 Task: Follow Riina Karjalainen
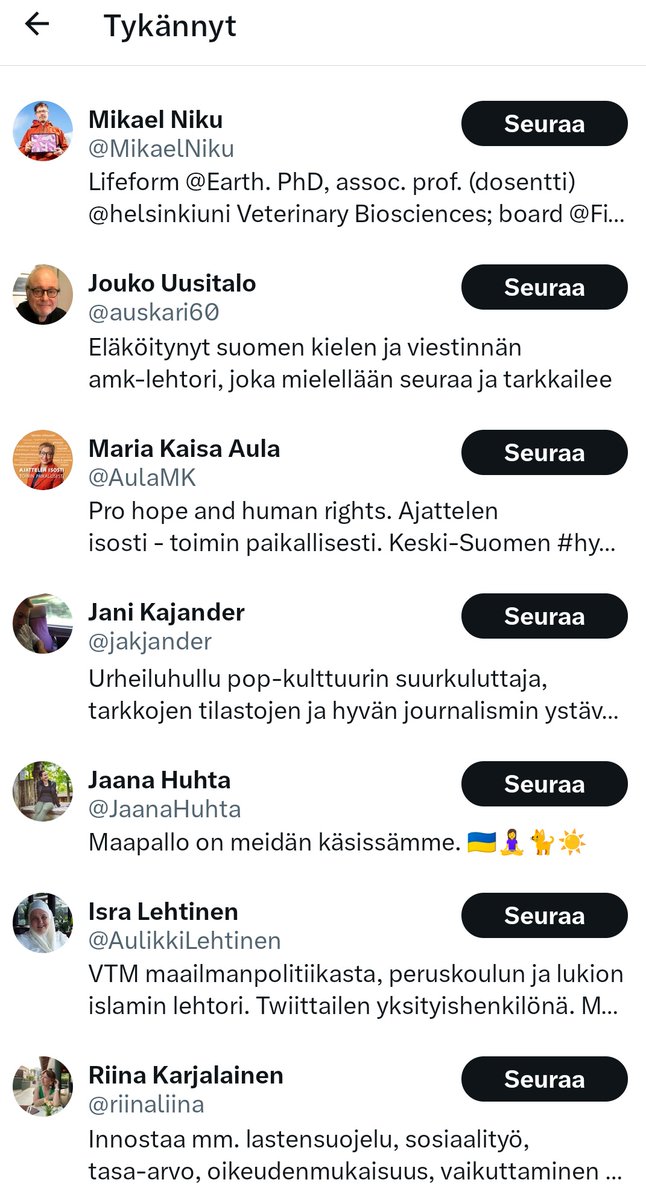(x=544, y=1080)
